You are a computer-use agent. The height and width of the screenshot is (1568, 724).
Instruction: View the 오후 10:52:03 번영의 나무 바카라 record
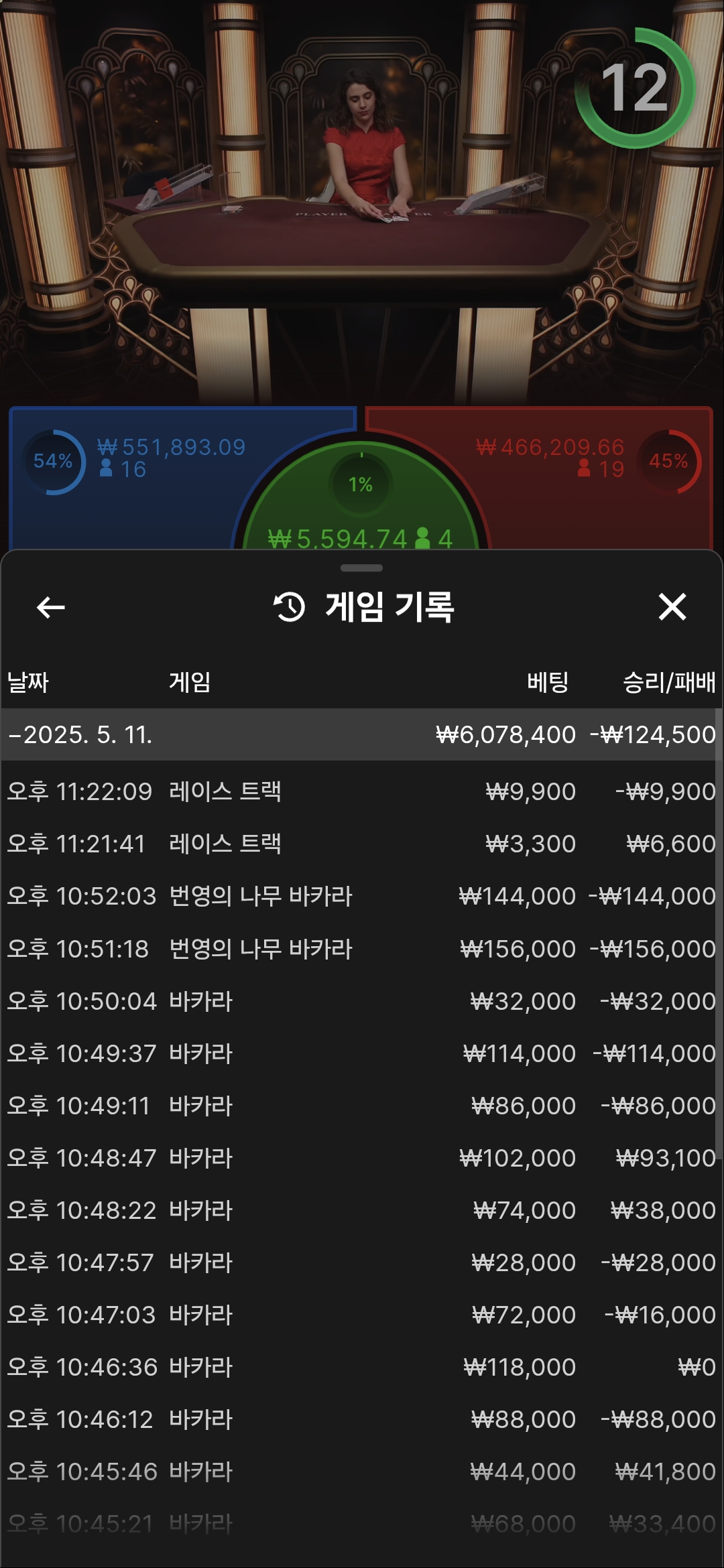point(361,896)
